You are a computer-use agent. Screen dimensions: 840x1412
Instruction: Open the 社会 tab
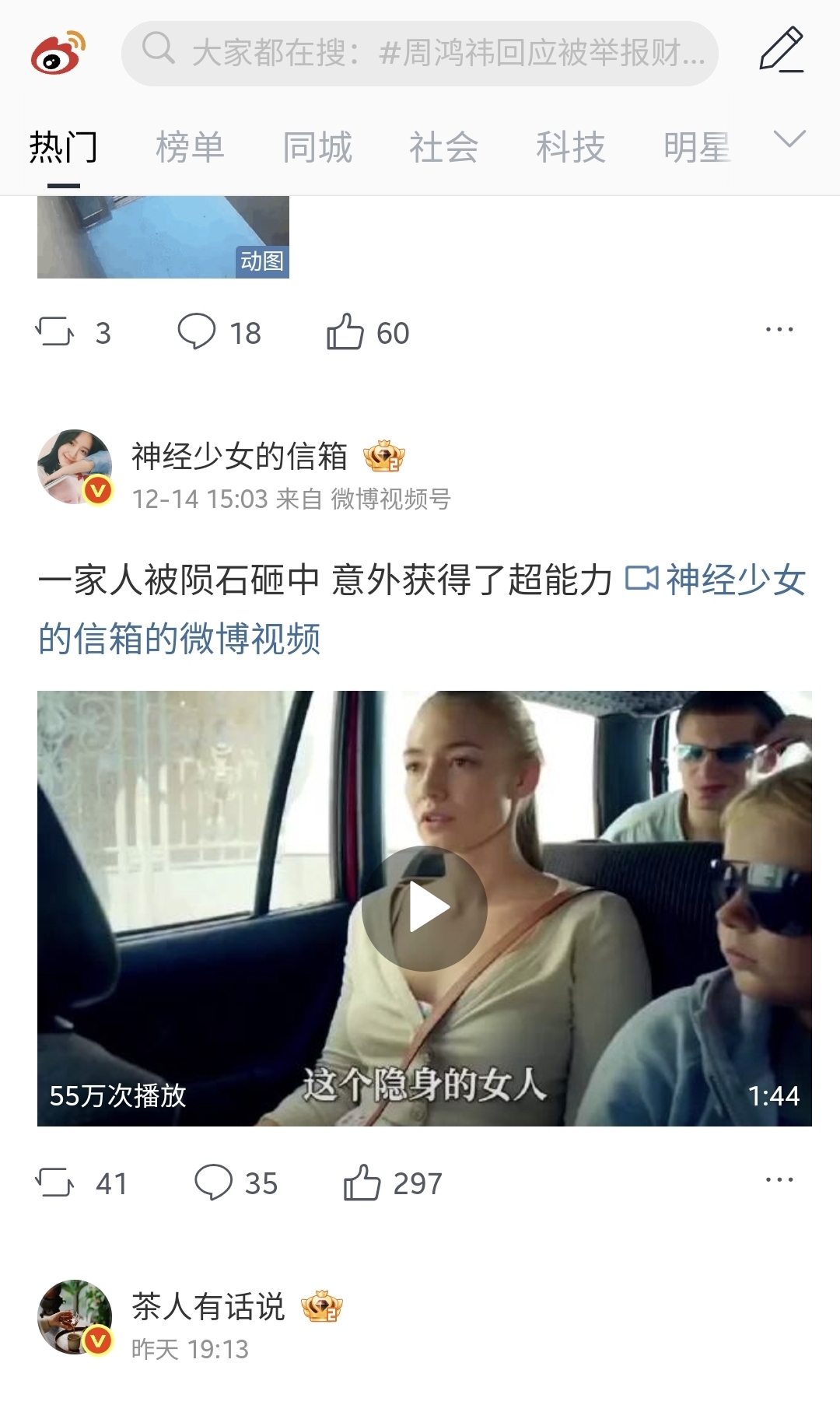tap(443, 147)
